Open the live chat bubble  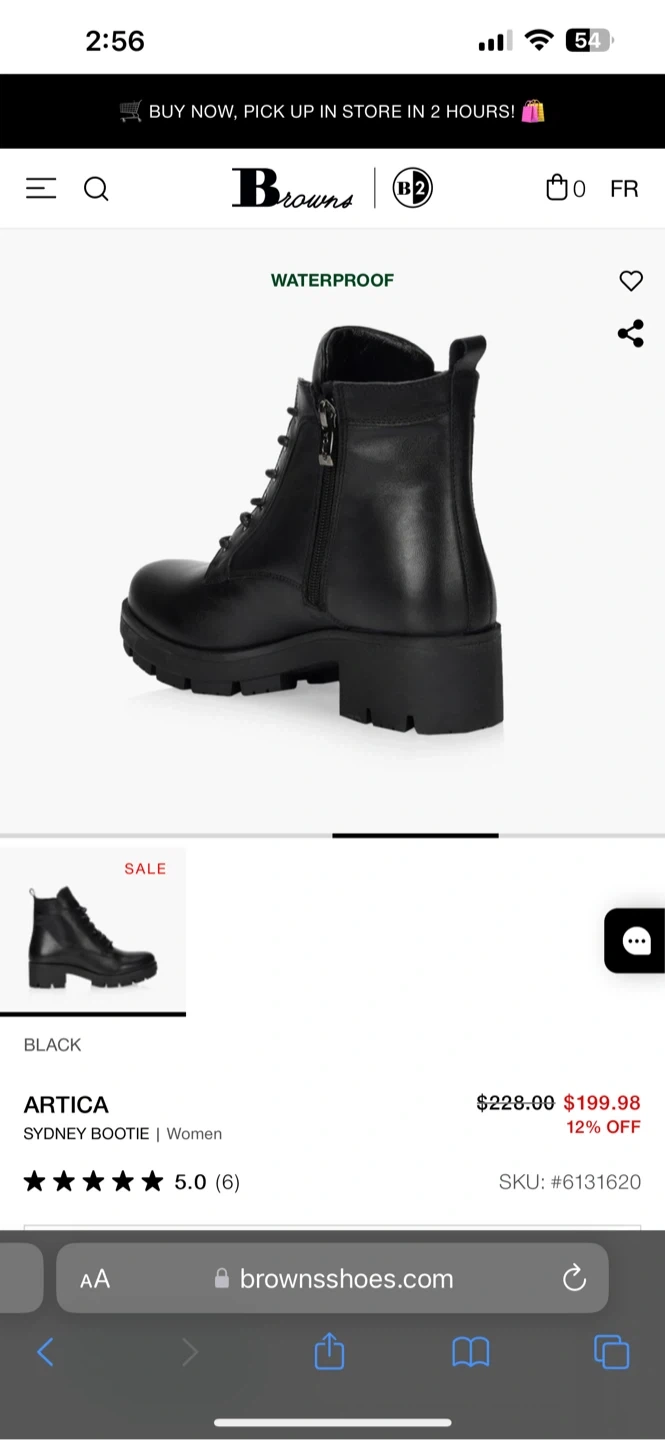click(x=636, y=941)
